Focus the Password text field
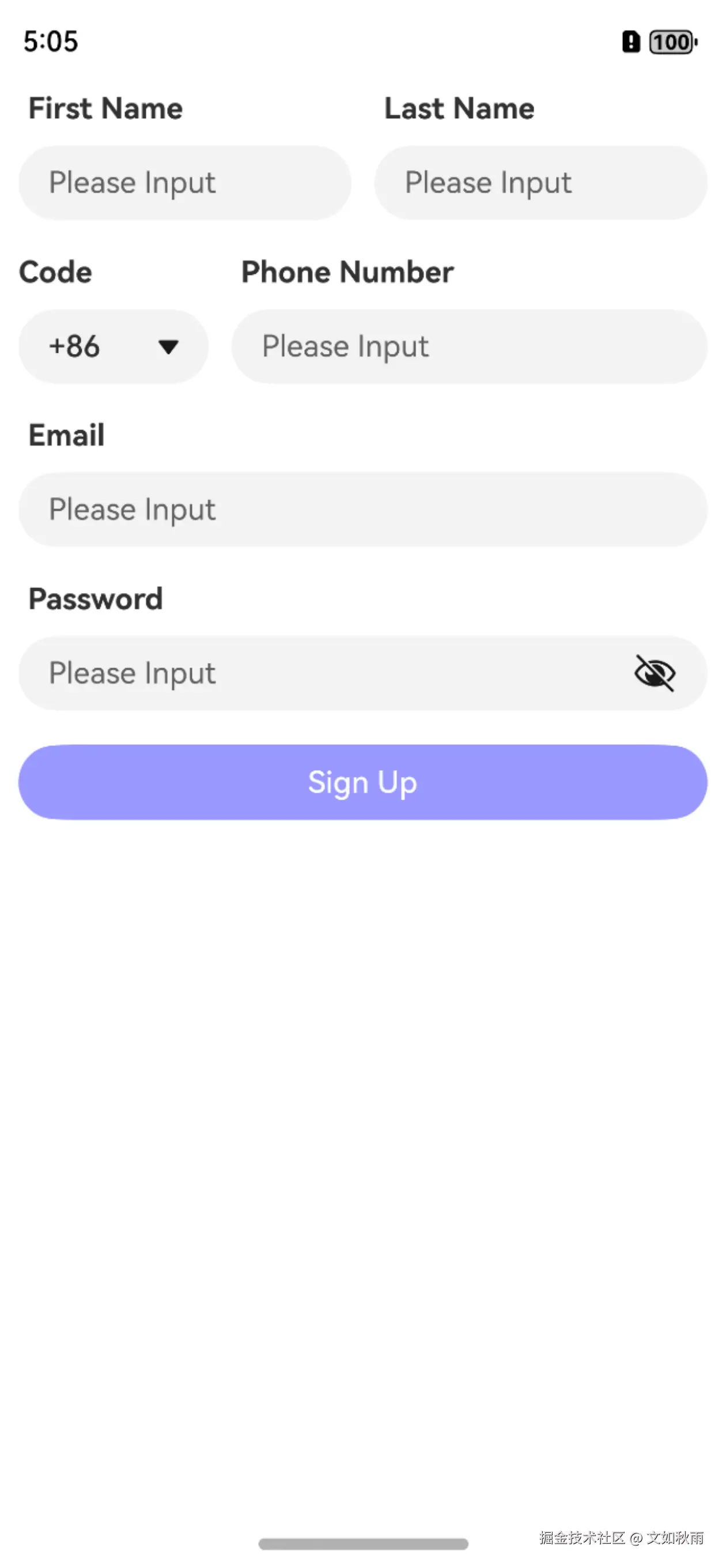 coord(323,673)
